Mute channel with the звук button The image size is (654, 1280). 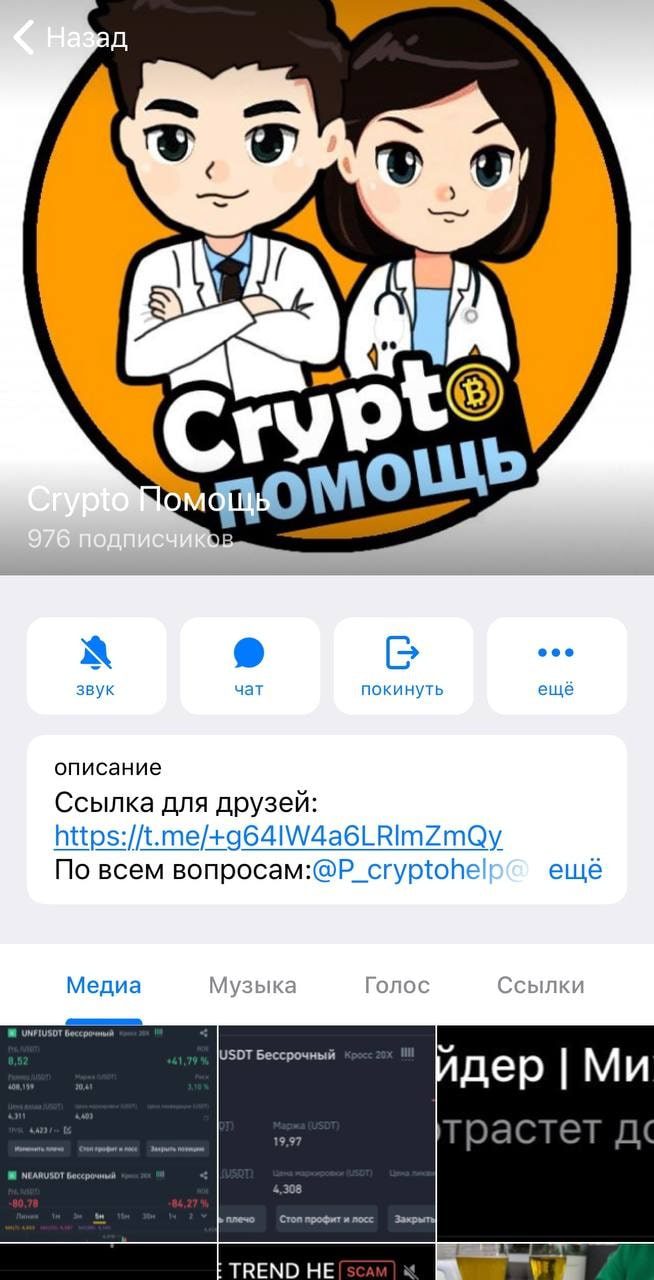[x=96, y=666]
